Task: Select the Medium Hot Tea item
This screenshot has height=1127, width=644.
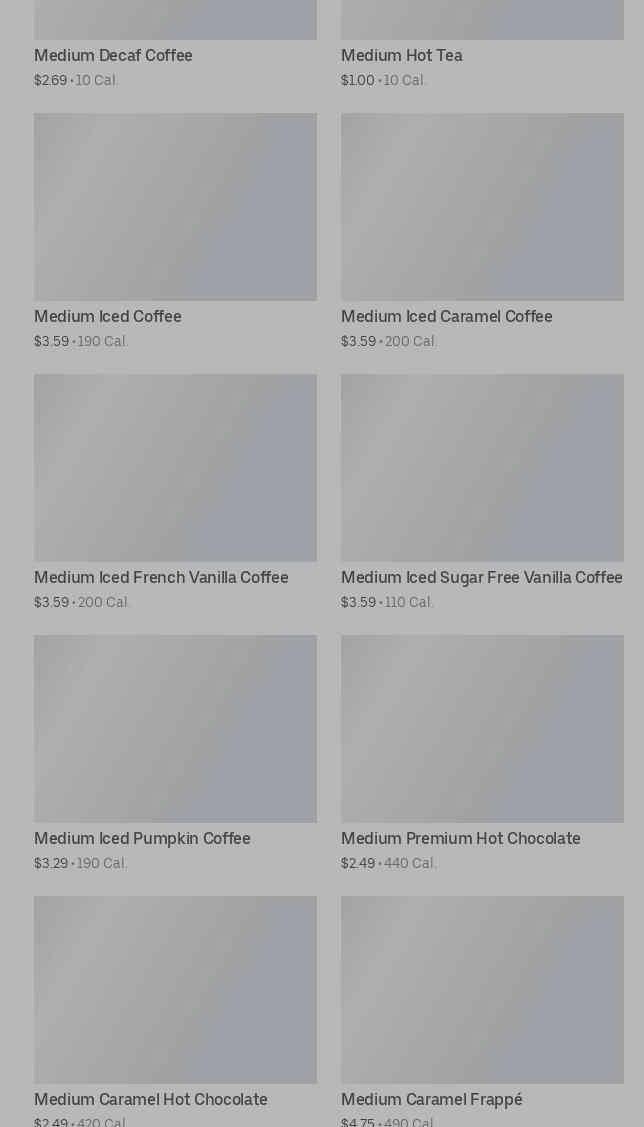Action: pos(401,56)
